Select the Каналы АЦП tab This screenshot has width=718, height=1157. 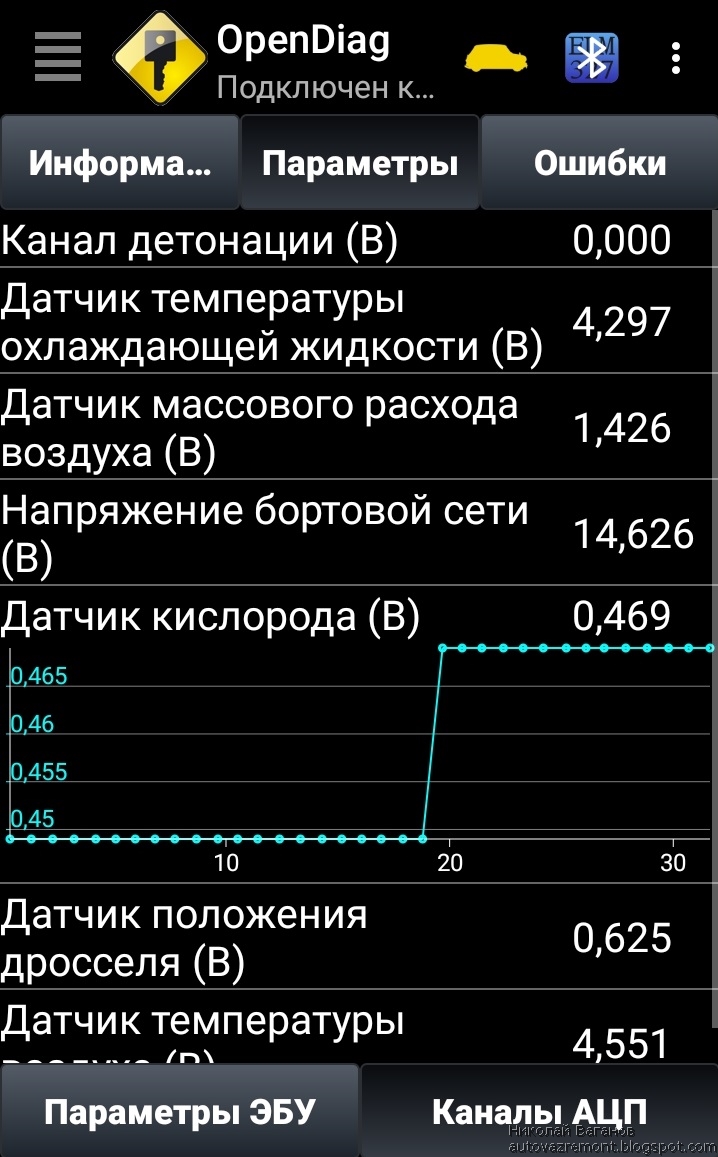point(539,1111)
